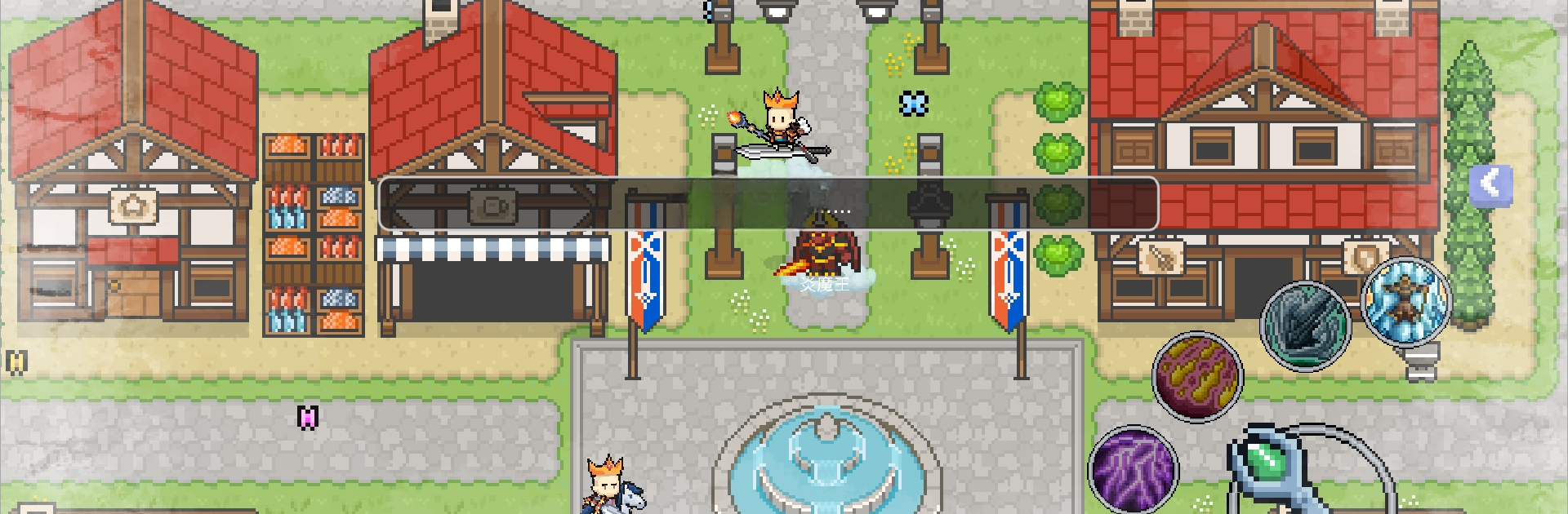Attack with the green gem staff button

click(x=1307, y=473)
